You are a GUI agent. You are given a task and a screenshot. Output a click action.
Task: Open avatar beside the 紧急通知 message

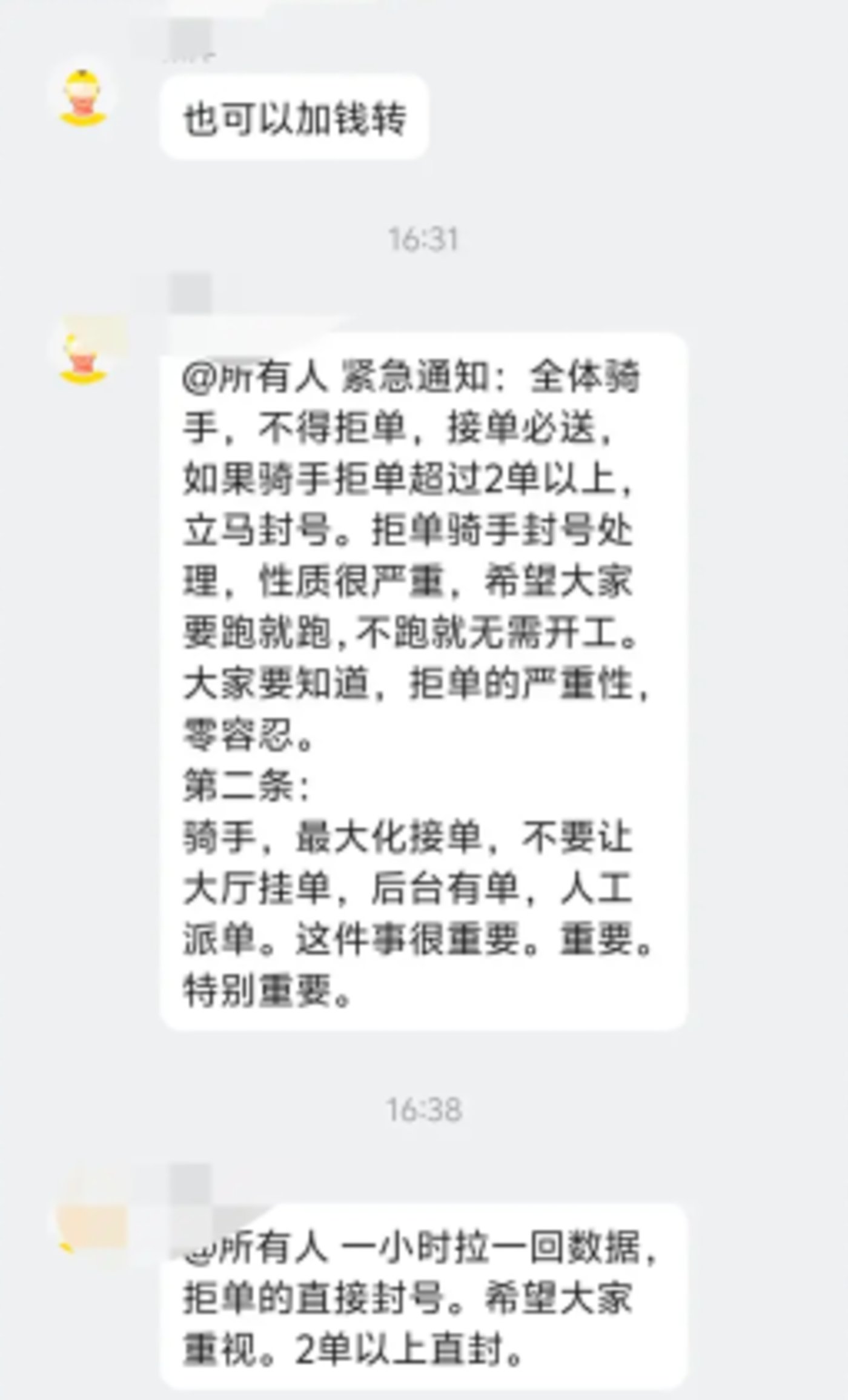coord(84,356)
